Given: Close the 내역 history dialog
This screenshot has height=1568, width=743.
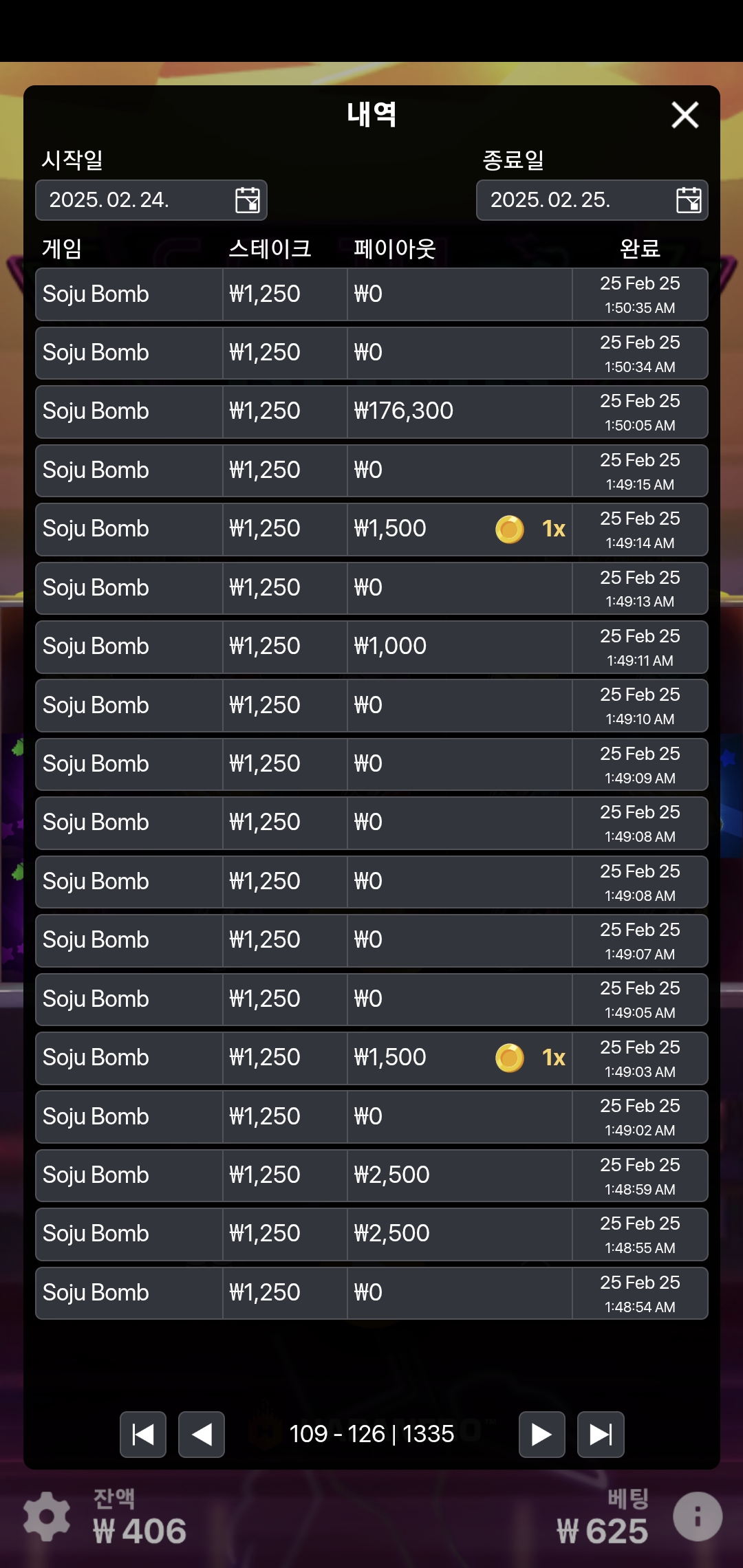Looking at the screenshot, I should pyautogui.click(x=685, y=115).
